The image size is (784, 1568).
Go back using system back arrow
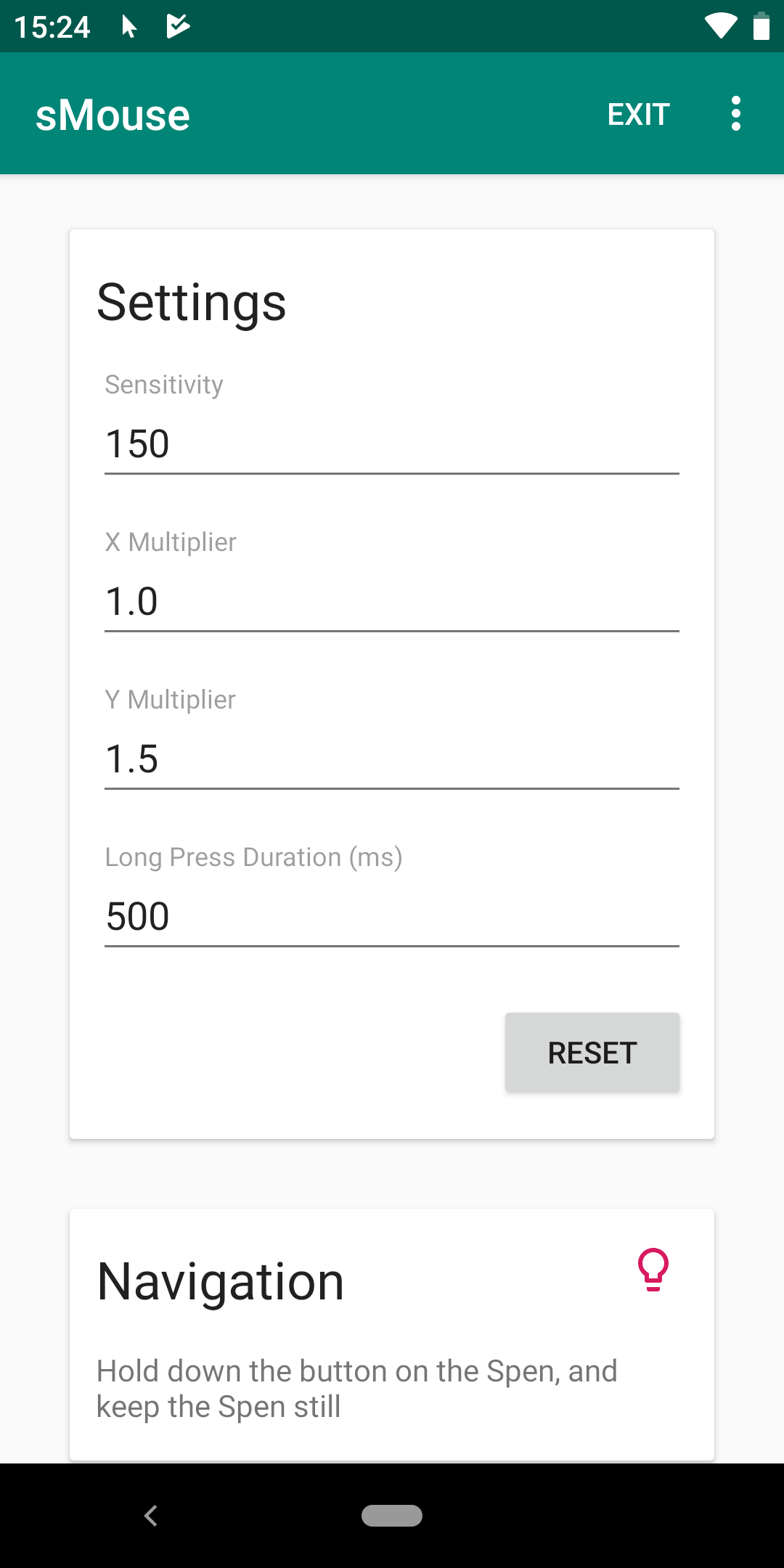coord(151,1516)
